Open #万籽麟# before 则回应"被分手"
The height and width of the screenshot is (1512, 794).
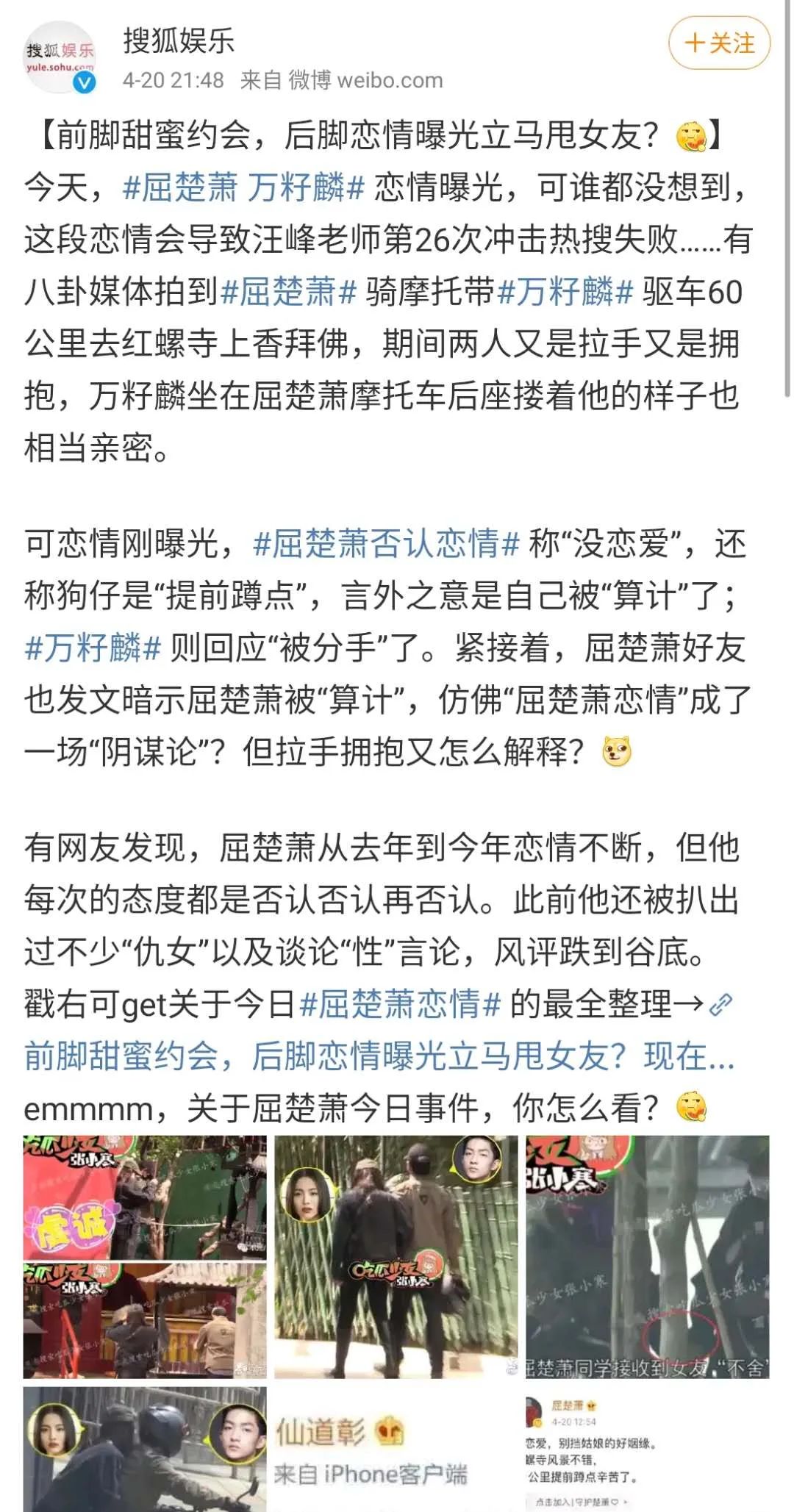click(x=93, y=648)
